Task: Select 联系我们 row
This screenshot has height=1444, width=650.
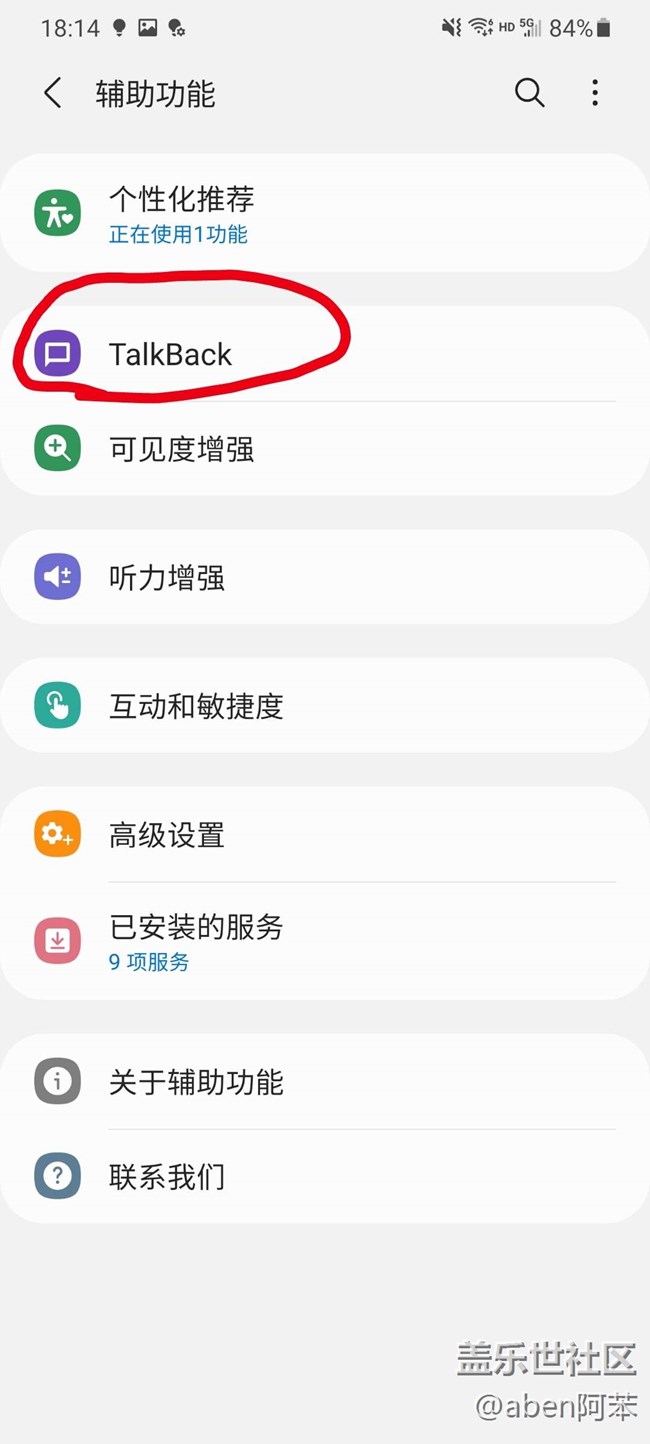Action: point(324,1176)
